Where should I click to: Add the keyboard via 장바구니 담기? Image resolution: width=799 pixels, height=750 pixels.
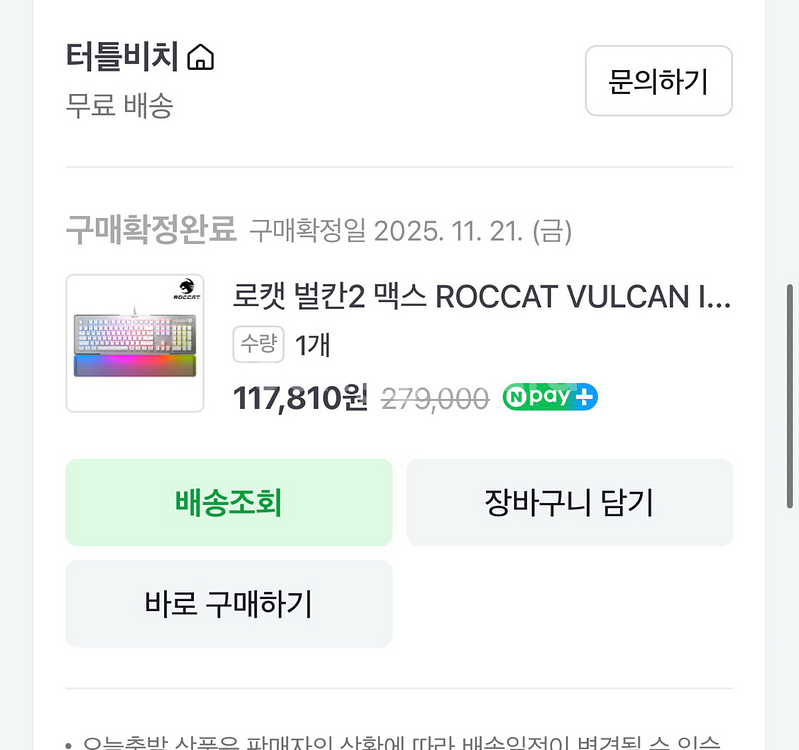click(x=569, y=502)
